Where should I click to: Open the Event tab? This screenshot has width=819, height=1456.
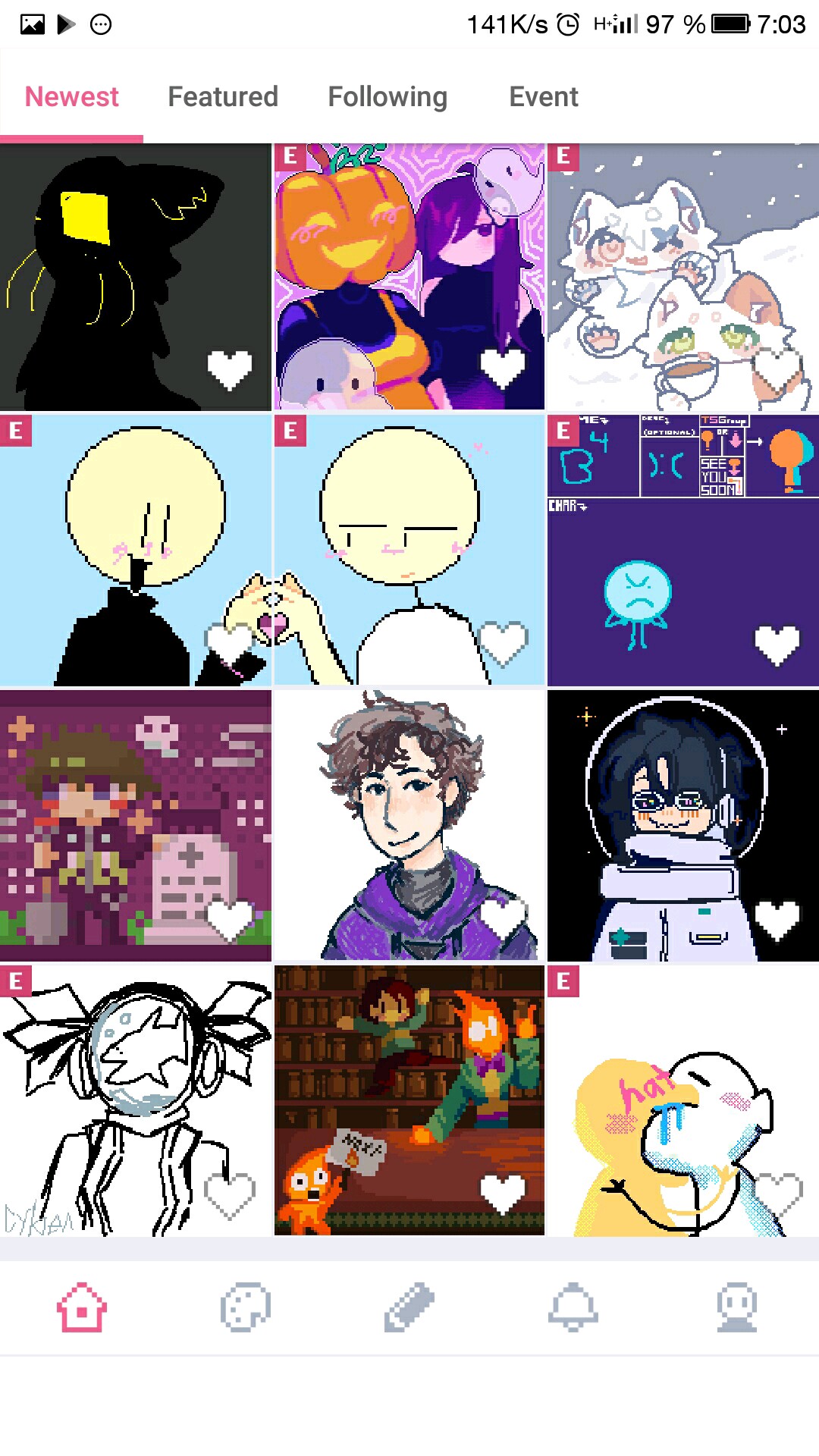tap(544, 97)
